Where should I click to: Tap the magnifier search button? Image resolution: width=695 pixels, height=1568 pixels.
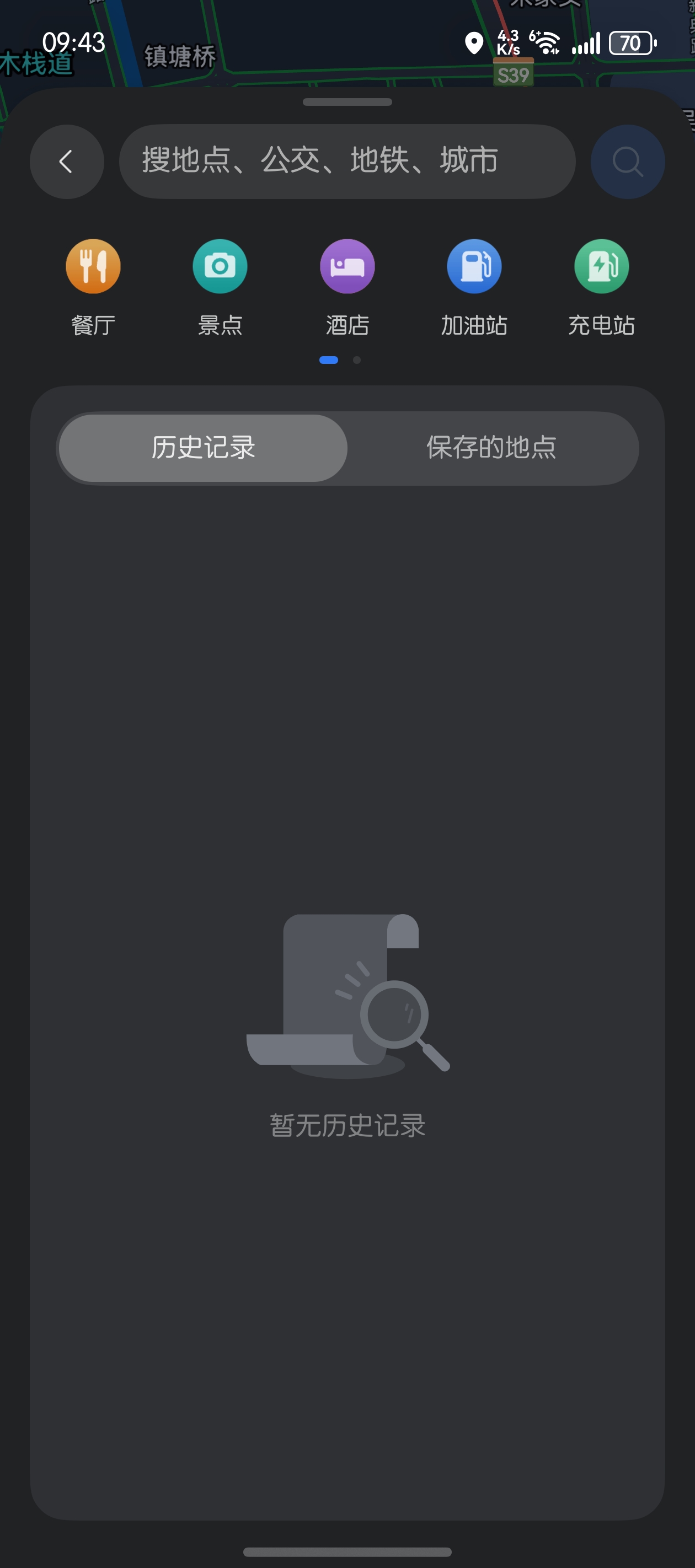pyautogui.click(x=627, y=162)
